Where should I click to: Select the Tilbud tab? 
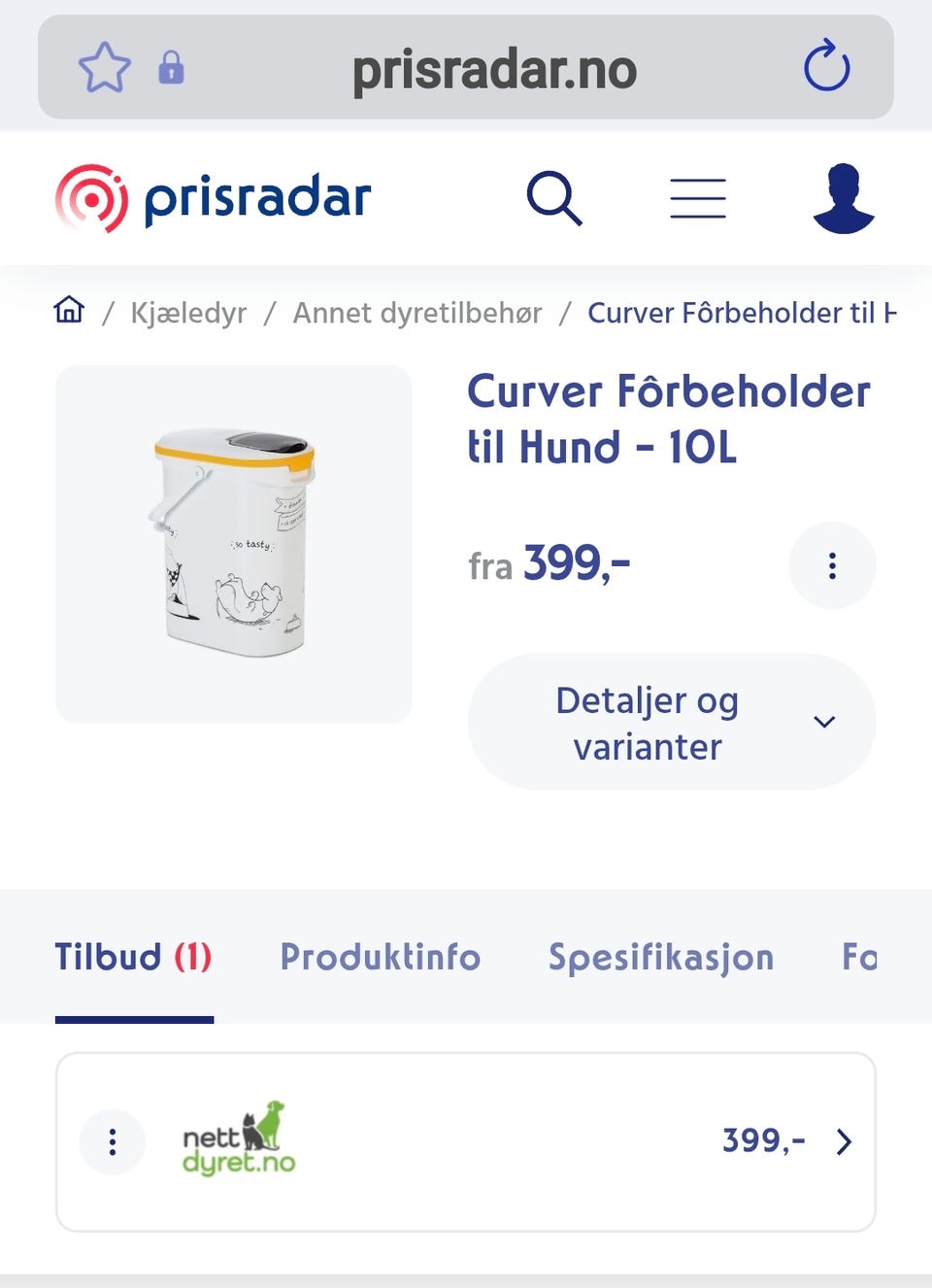tap(133, 957)
